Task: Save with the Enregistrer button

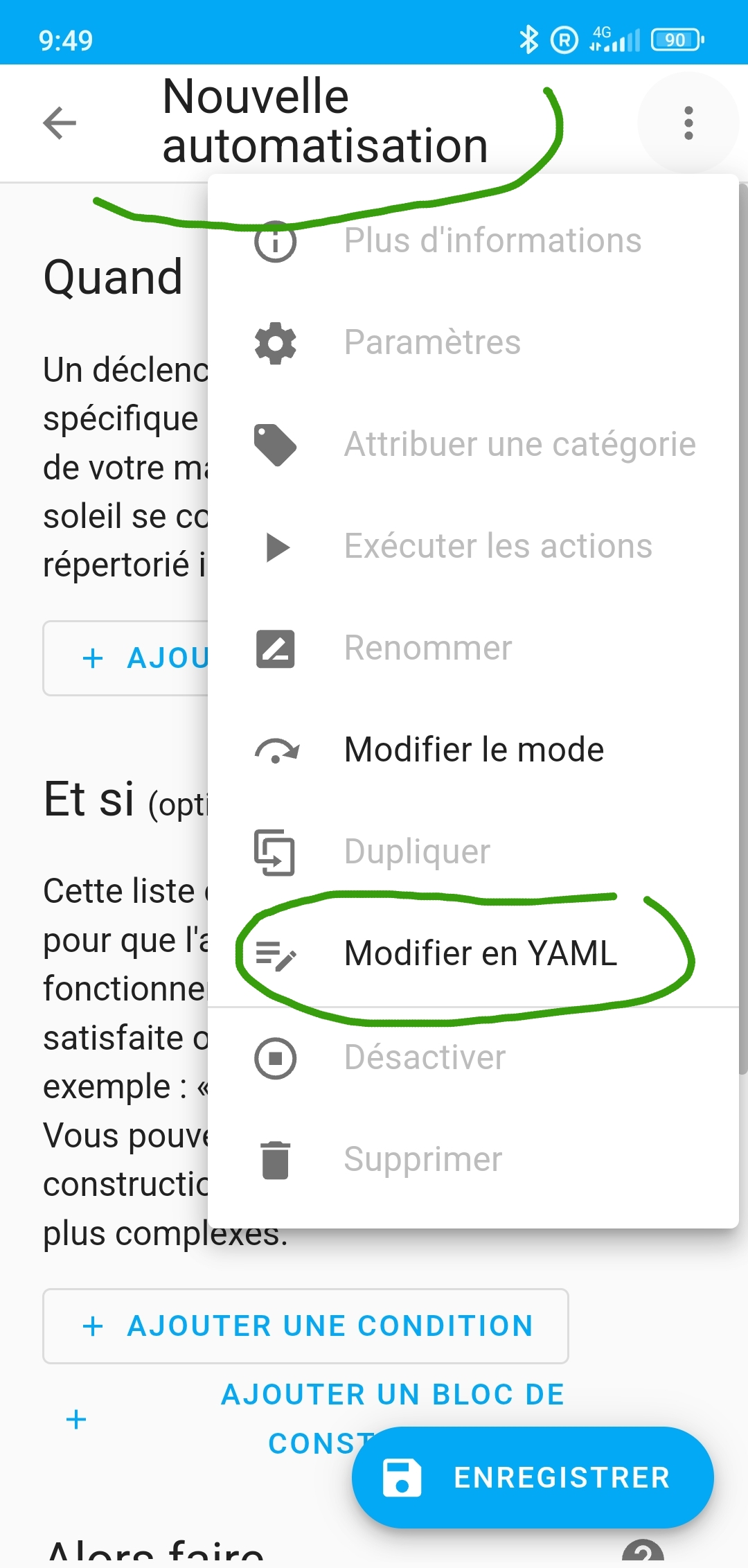Action: [x=533, y=1477]
